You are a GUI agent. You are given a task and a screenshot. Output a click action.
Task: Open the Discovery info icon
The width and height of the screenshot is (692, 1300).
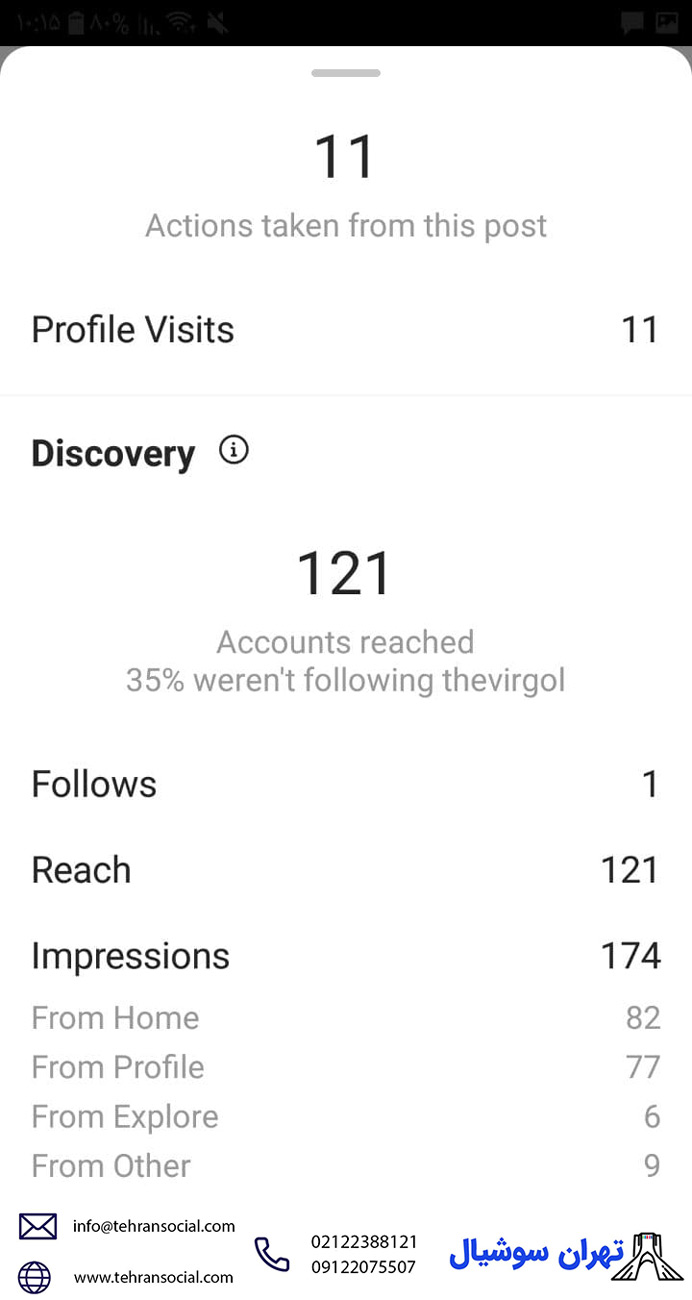coord(233,451)
